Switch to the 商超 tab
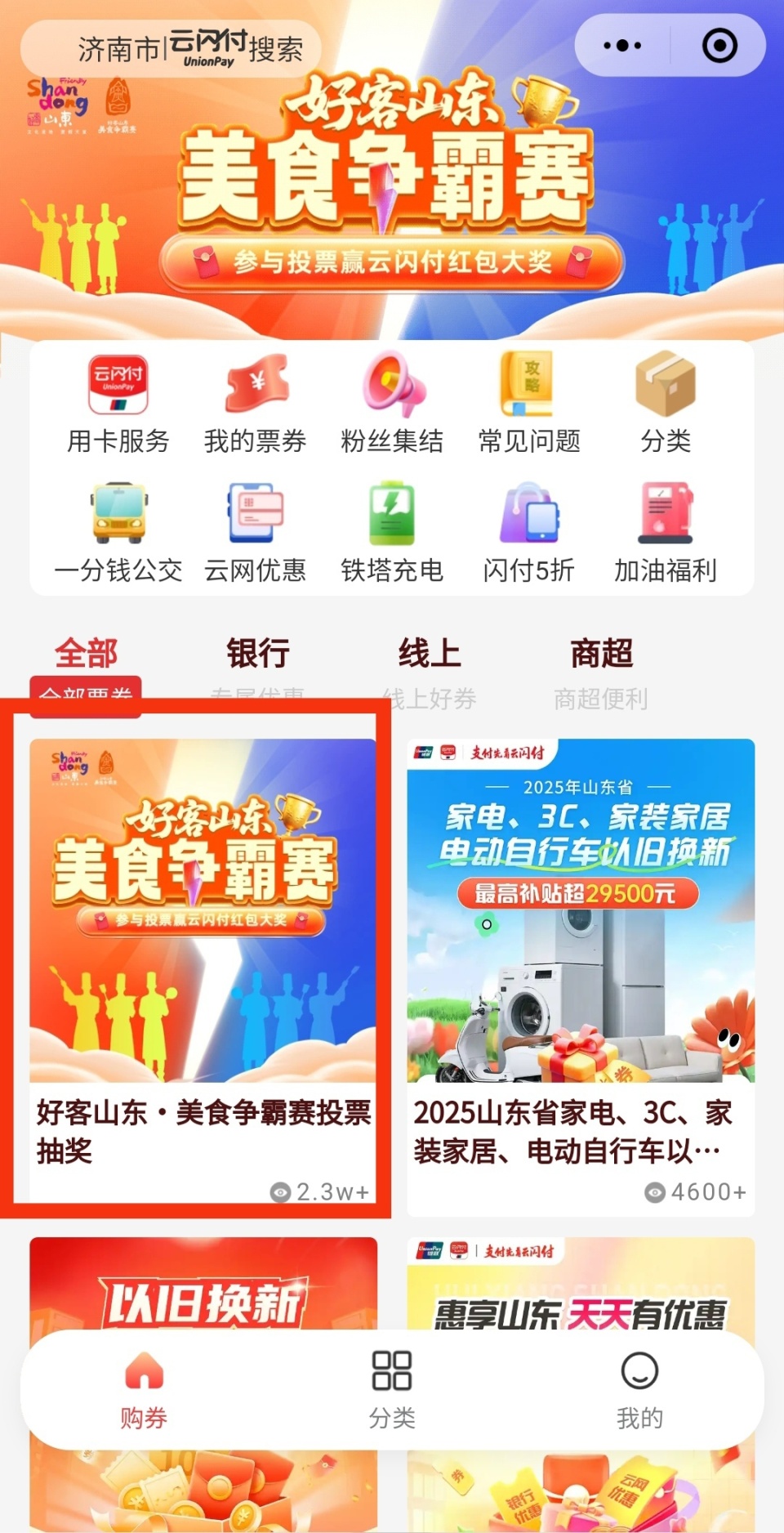Screen dimensions: 784x1533 [x=602, y=654]
